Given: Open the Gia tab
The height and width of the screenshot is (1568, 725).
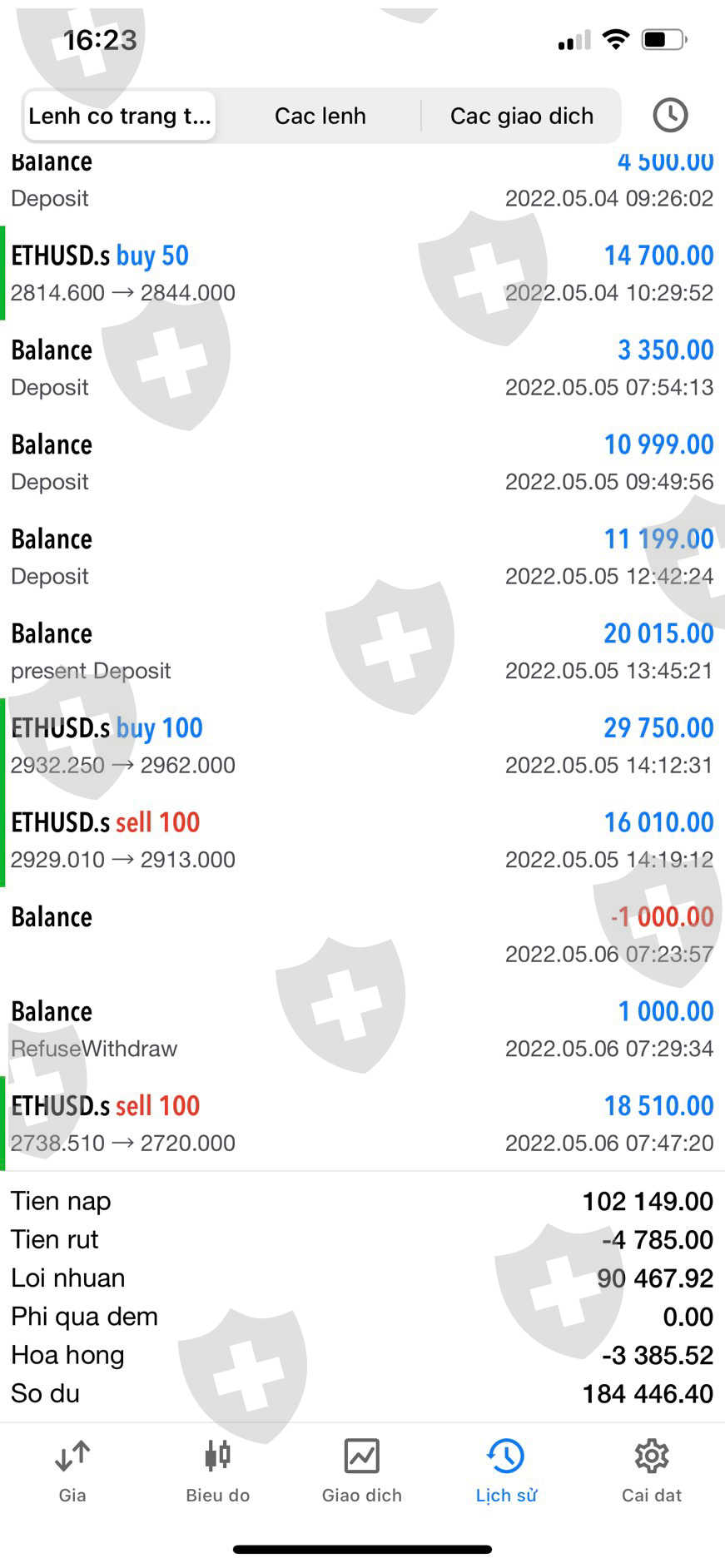Looking at the screenshot, I should coord(72,1471).
